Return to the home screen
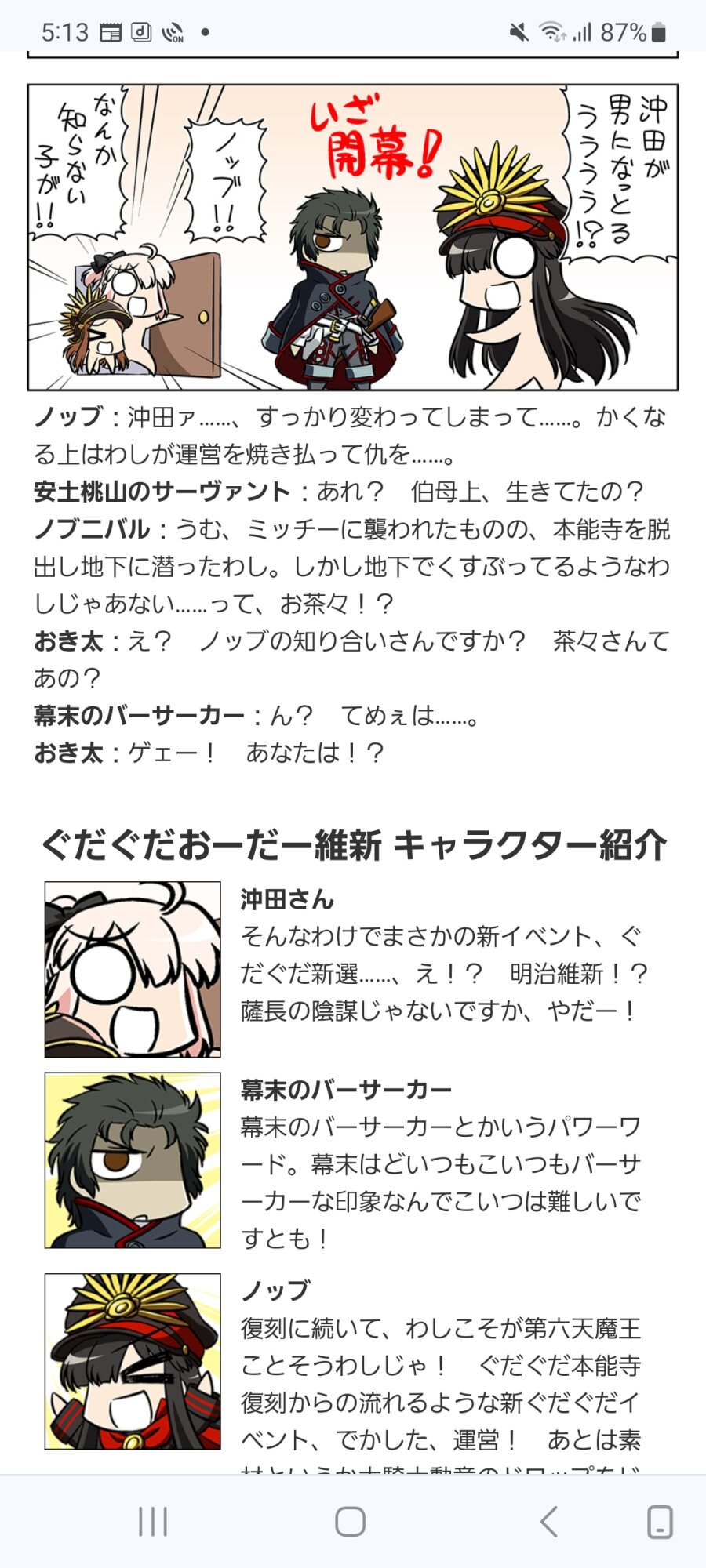This screenshot has height=1568, width=706. click(350, 1522)
